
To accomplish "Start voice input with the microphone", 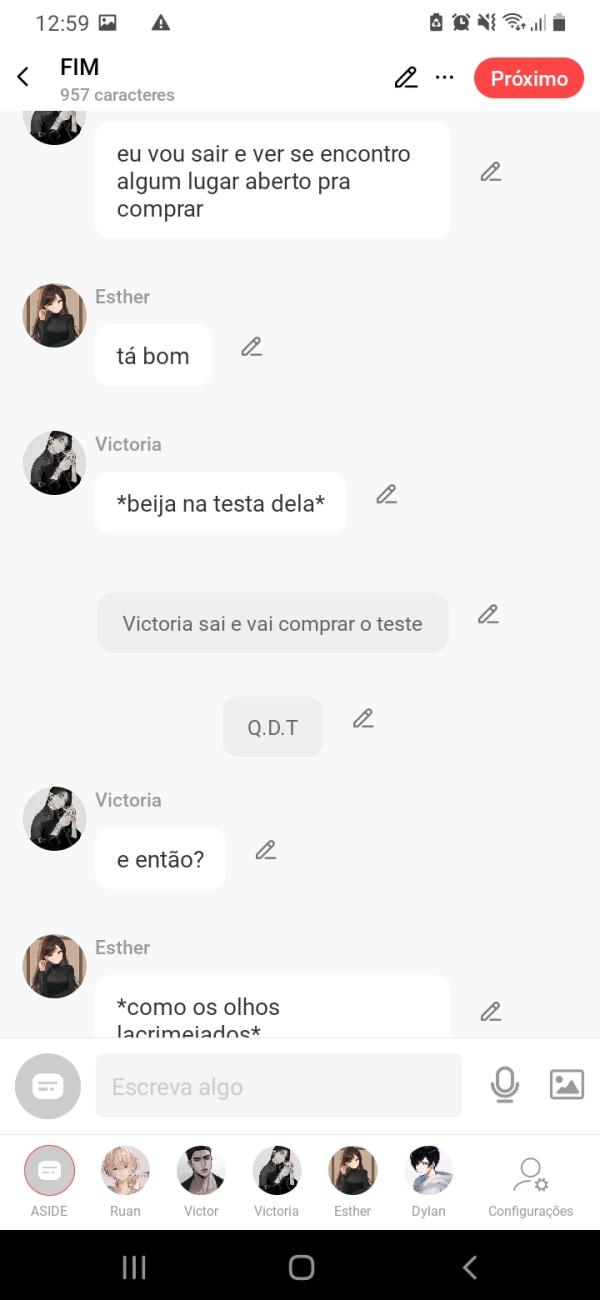I will pos(505,1085).
